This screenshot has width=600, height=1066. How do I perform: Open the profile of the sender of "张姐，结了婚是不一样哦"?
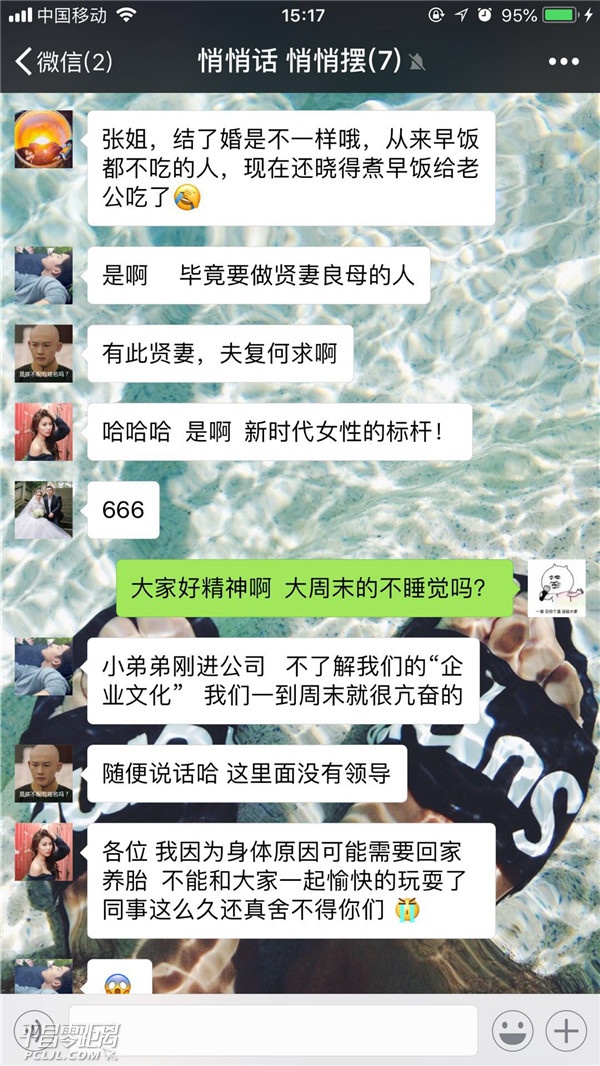pos(43,139)
